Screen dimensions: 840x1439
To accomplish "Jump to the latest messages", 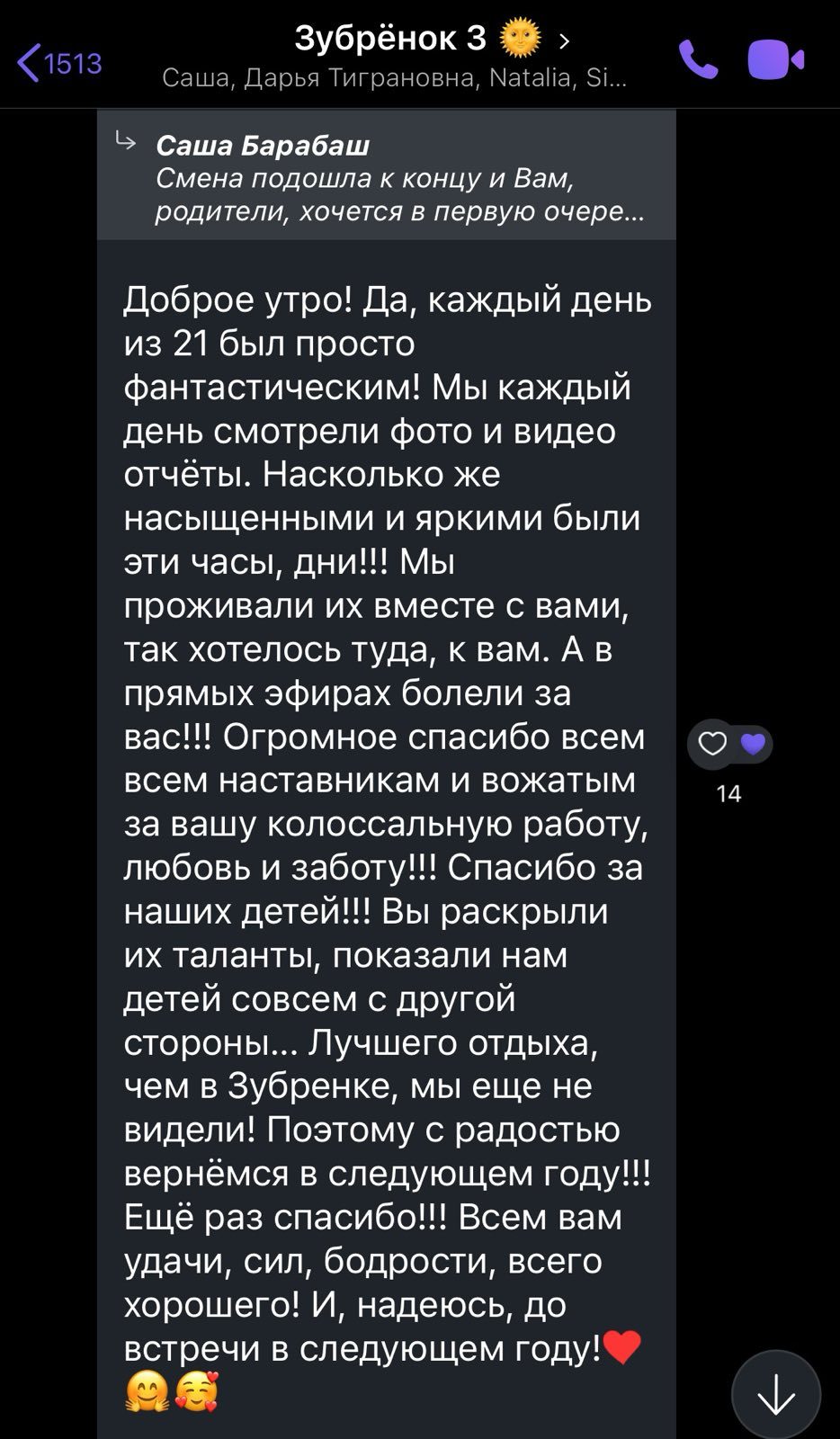I will [x=776, y=1395].
